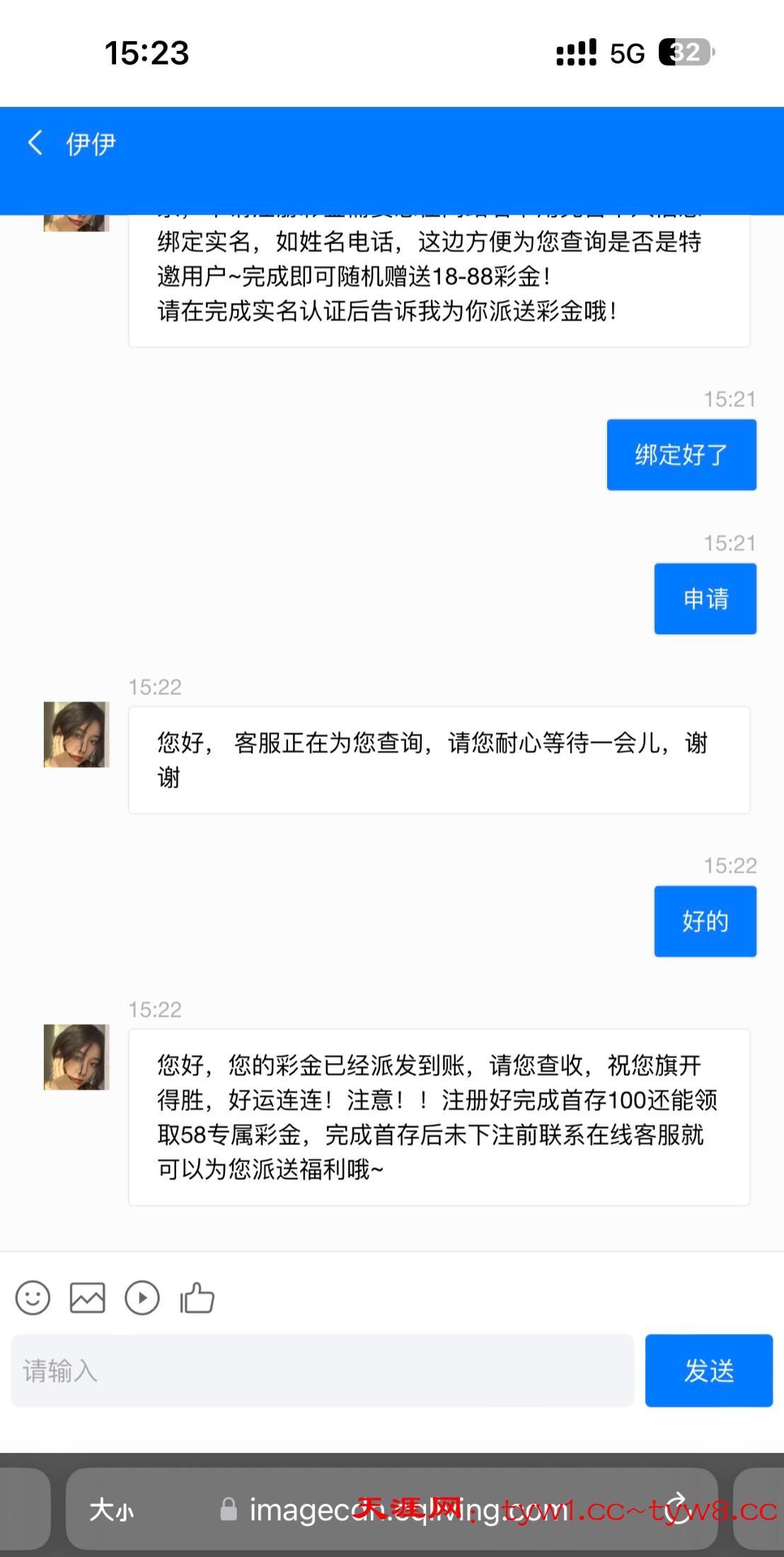784x1557 pixels.
Task: Open the browser 大小 page settings
Action: coord(112,1510)
